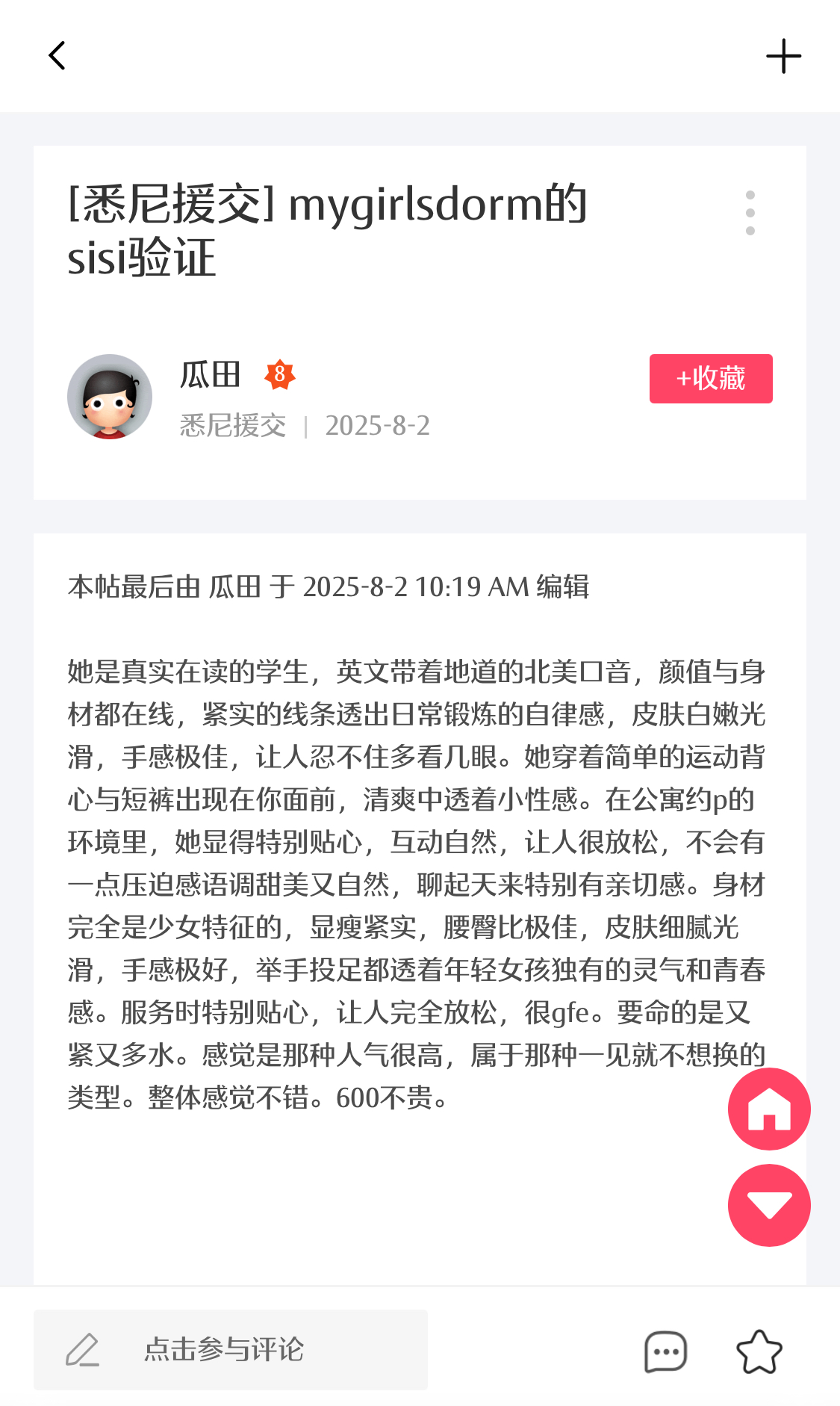Tap the plus icon in the top bar
Viewport: 840px width, 1406px height.
pyautogui.click(x=783, y=57)
